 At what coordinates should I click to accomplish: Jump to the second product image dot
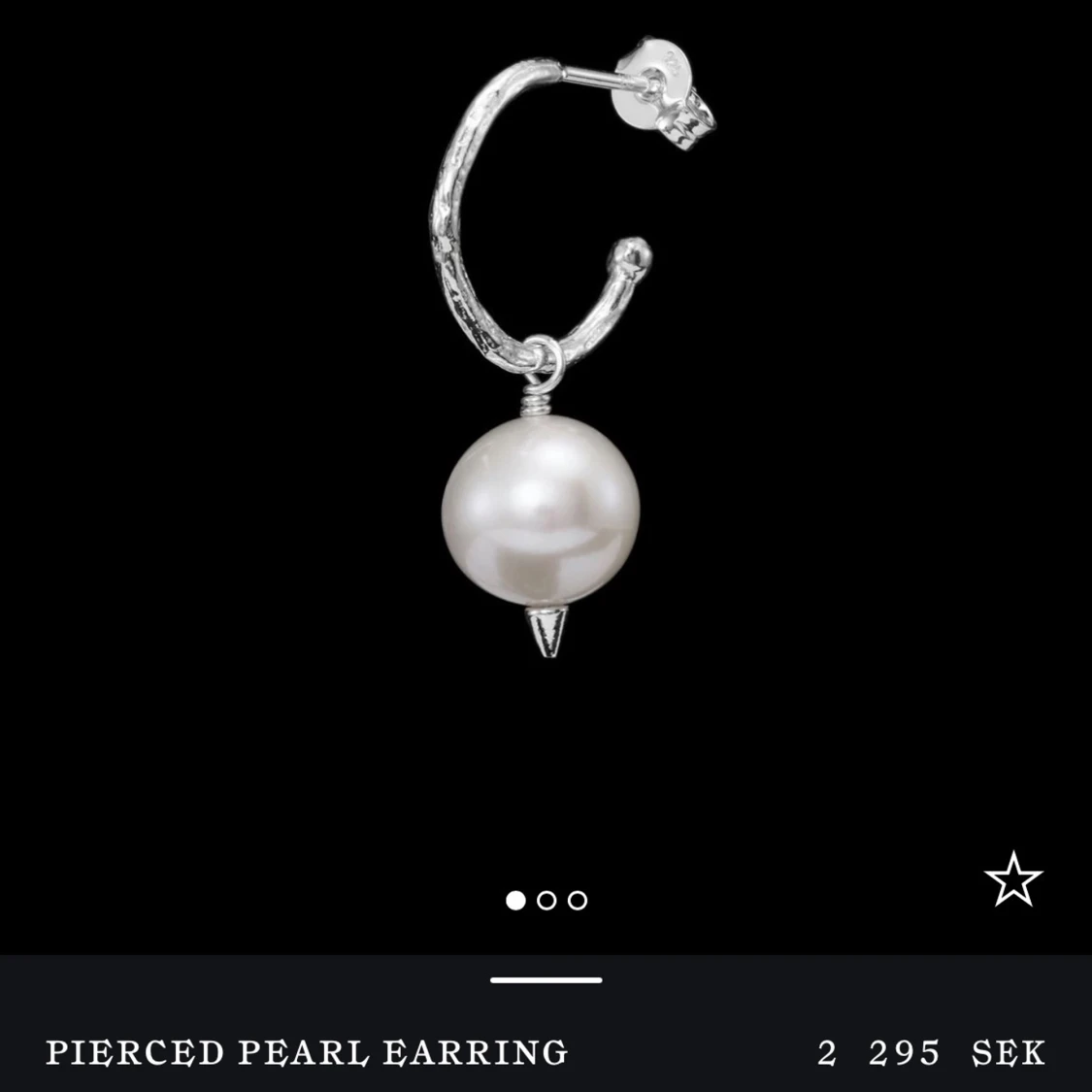(546, 901)
